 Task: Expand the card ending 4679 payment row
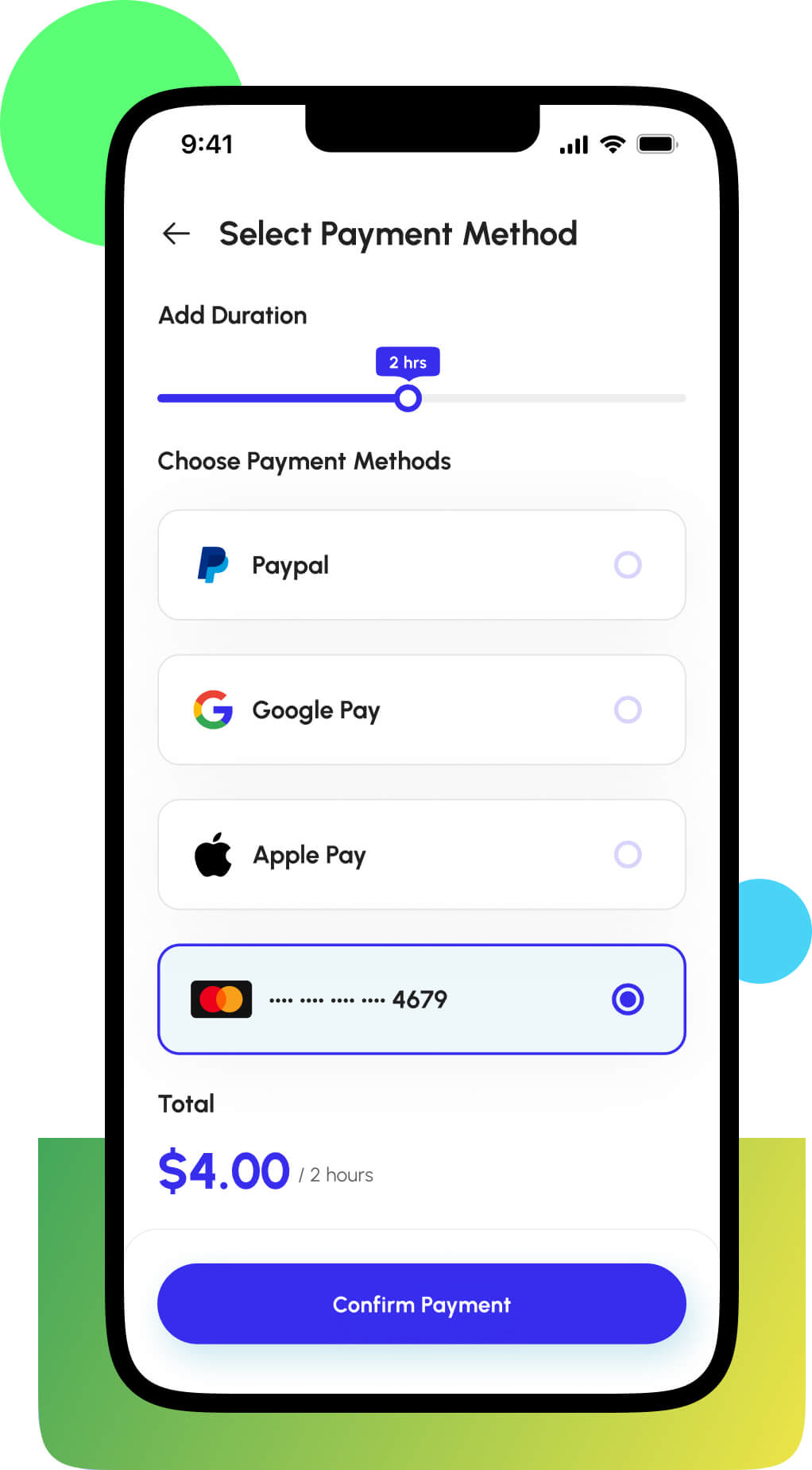coord(421,1000)
